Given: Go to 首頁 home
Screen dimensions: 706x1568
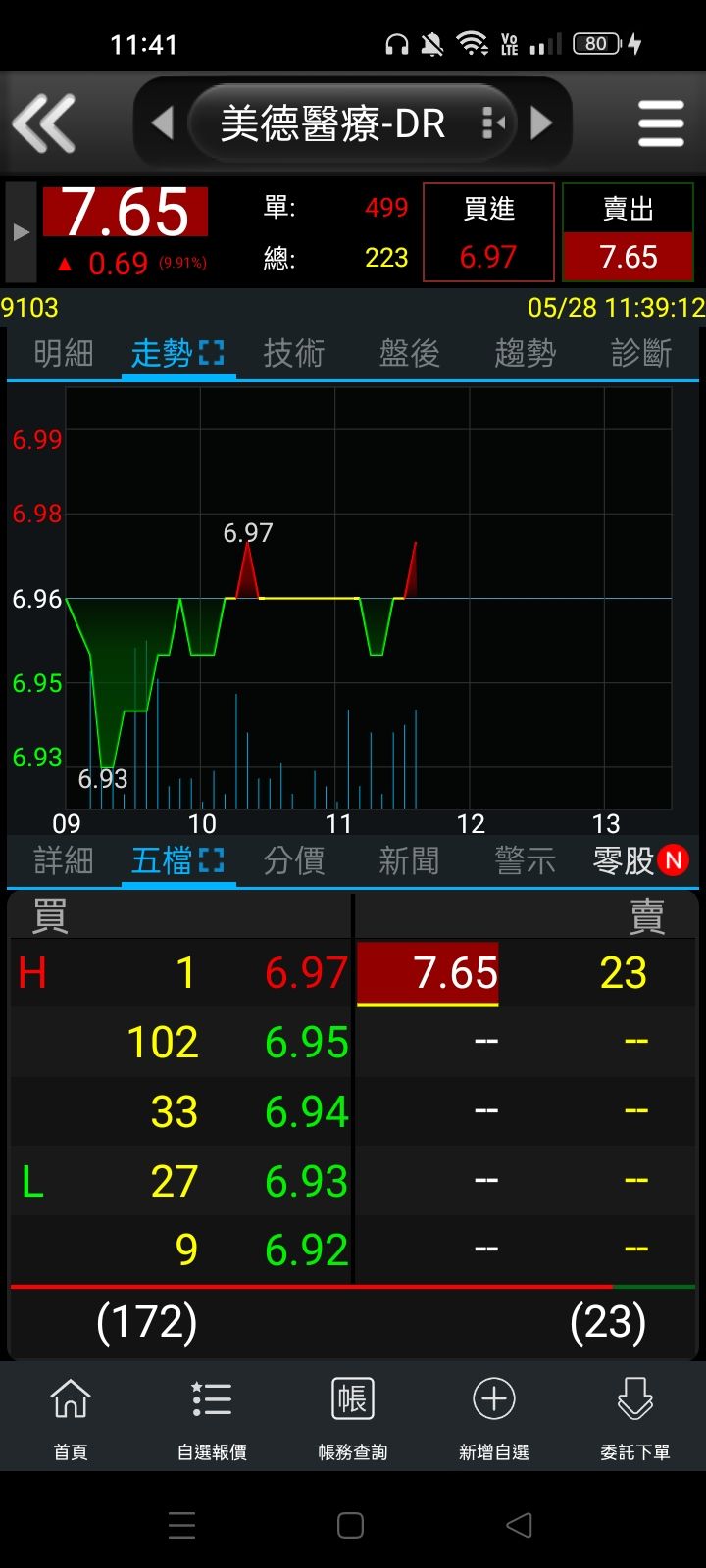Looking at the screenshot, I should [x=71, y=1417].
